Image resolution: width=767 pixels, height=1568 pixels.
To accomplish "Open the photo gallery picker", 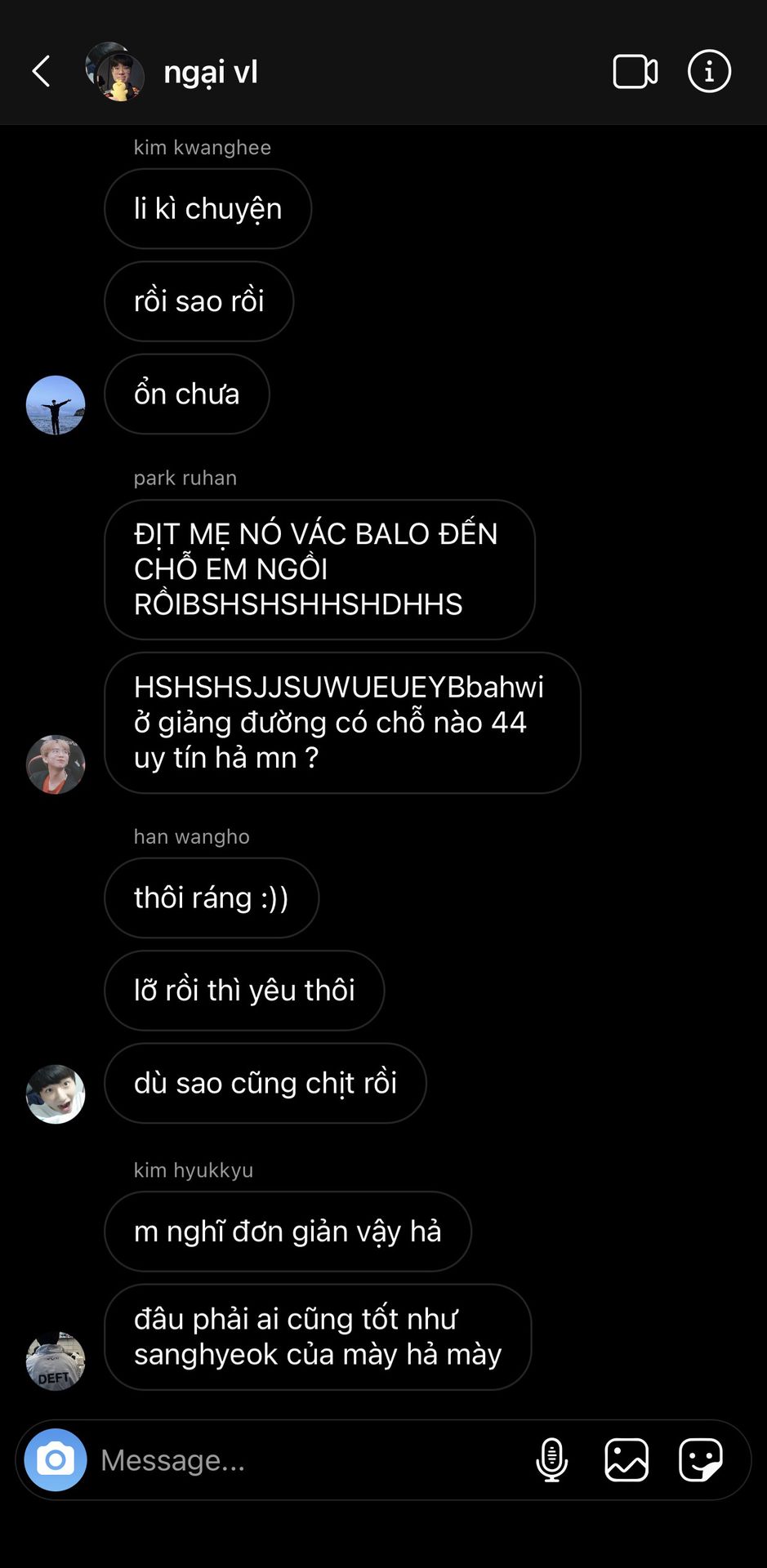I will point(627,1459).
